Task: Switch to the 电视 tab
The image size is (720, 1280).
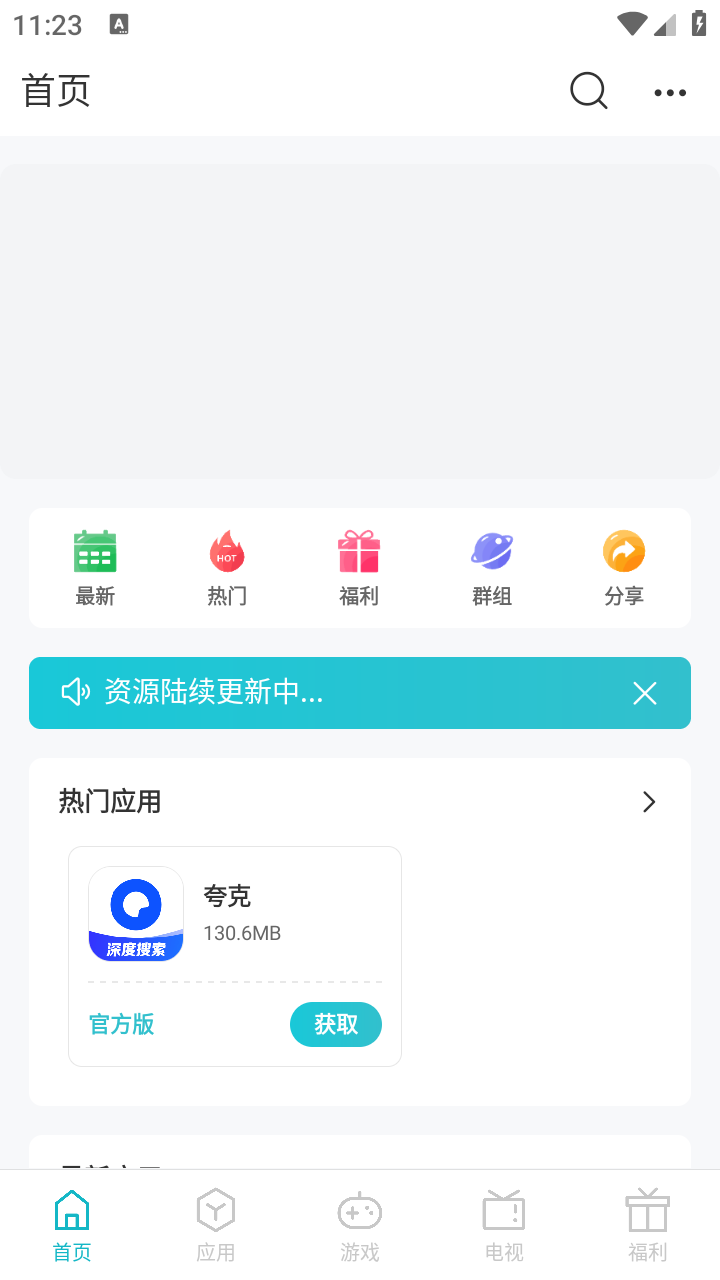Action: point(503,1220)
